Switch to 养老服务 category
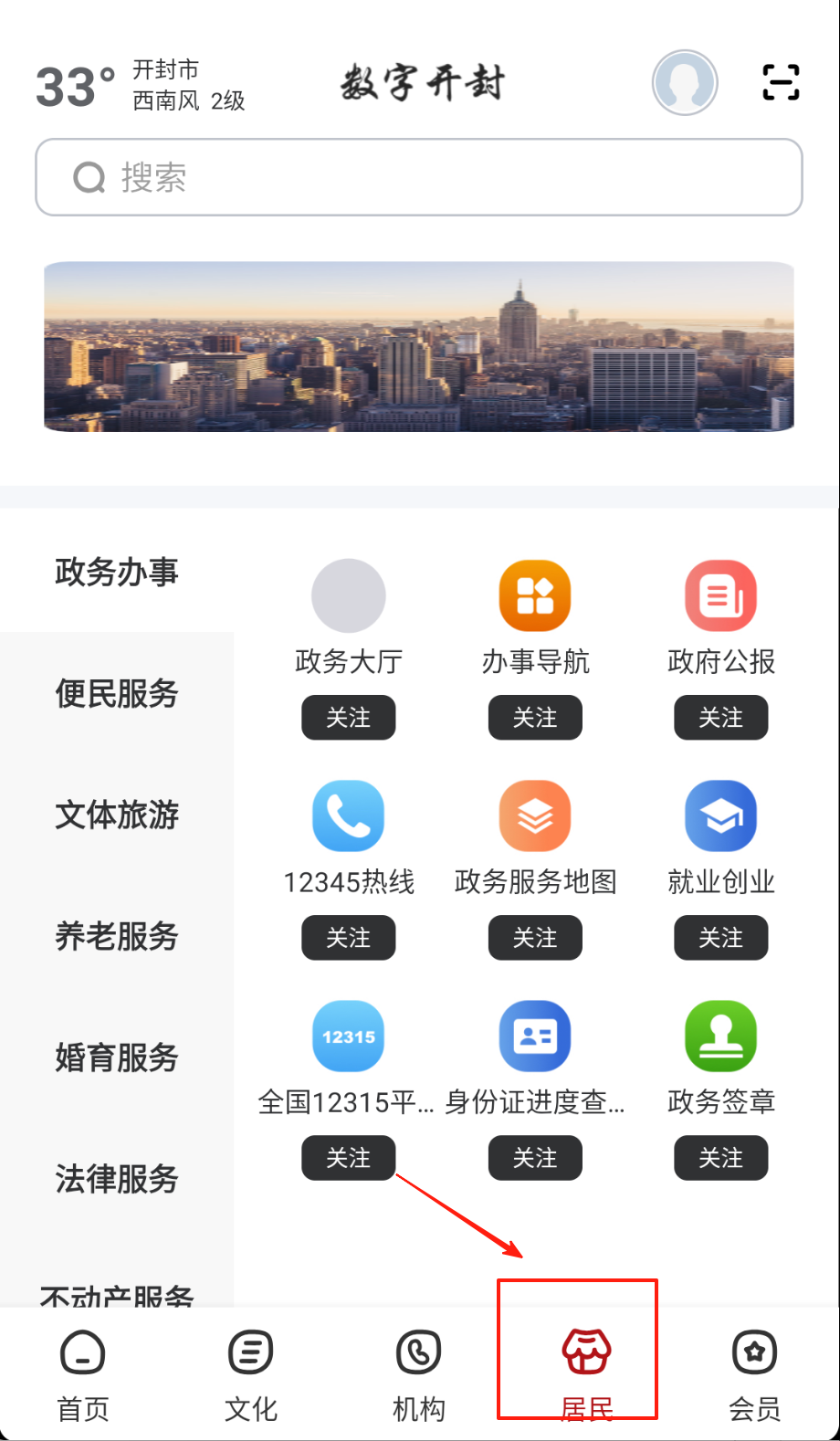840x1441 pixels. (x=117, y=936)
